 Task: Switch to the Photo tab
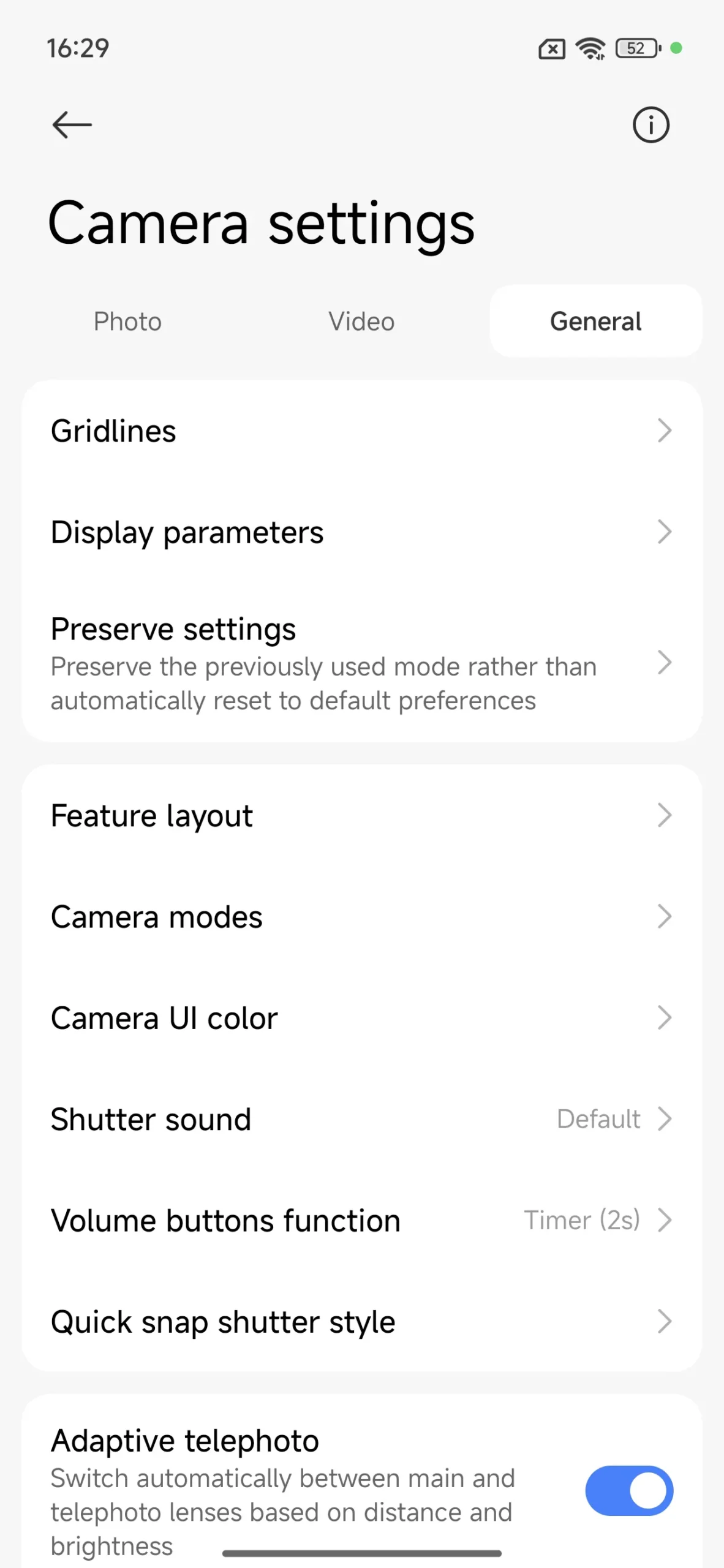click(x=127, y=321)
